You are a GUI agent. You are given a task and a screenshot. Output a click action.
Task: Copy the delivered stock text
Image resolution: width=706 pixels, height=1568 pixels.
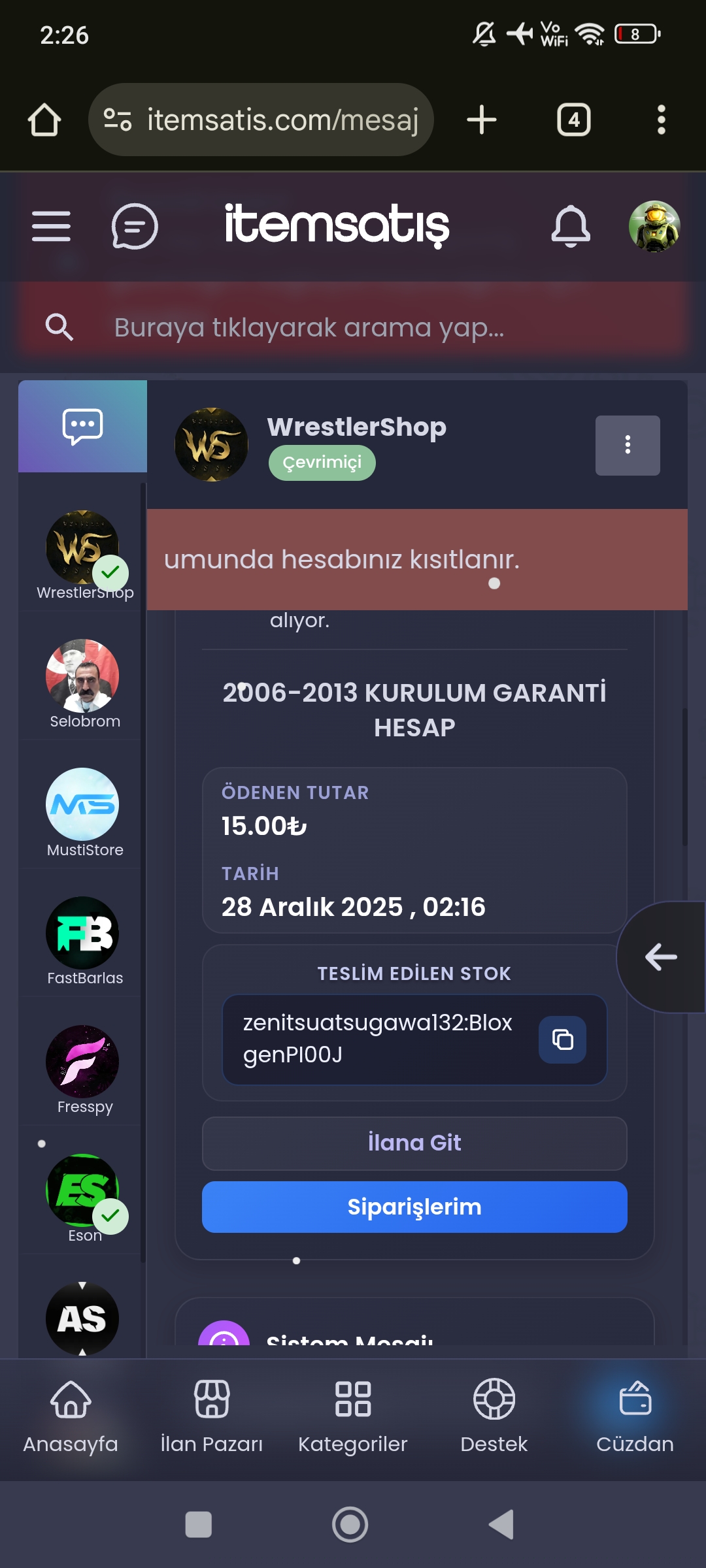[562, 1039]
